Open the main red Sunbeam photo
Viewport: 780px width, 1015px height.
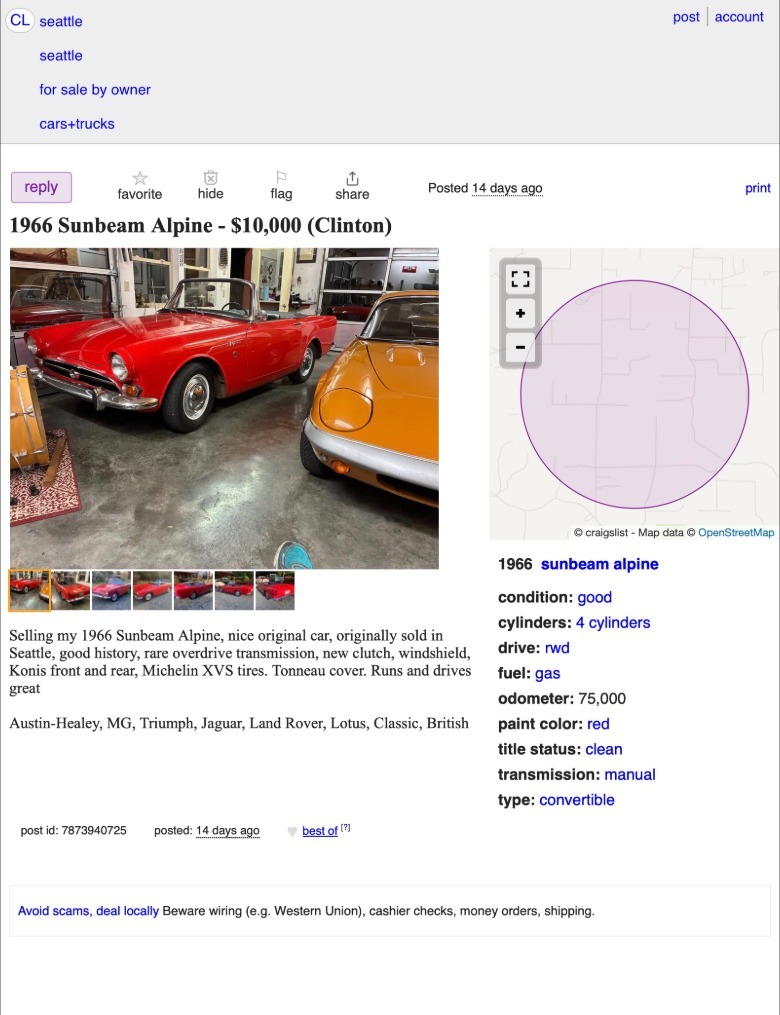pyautogui.click(x=224, y=408)
